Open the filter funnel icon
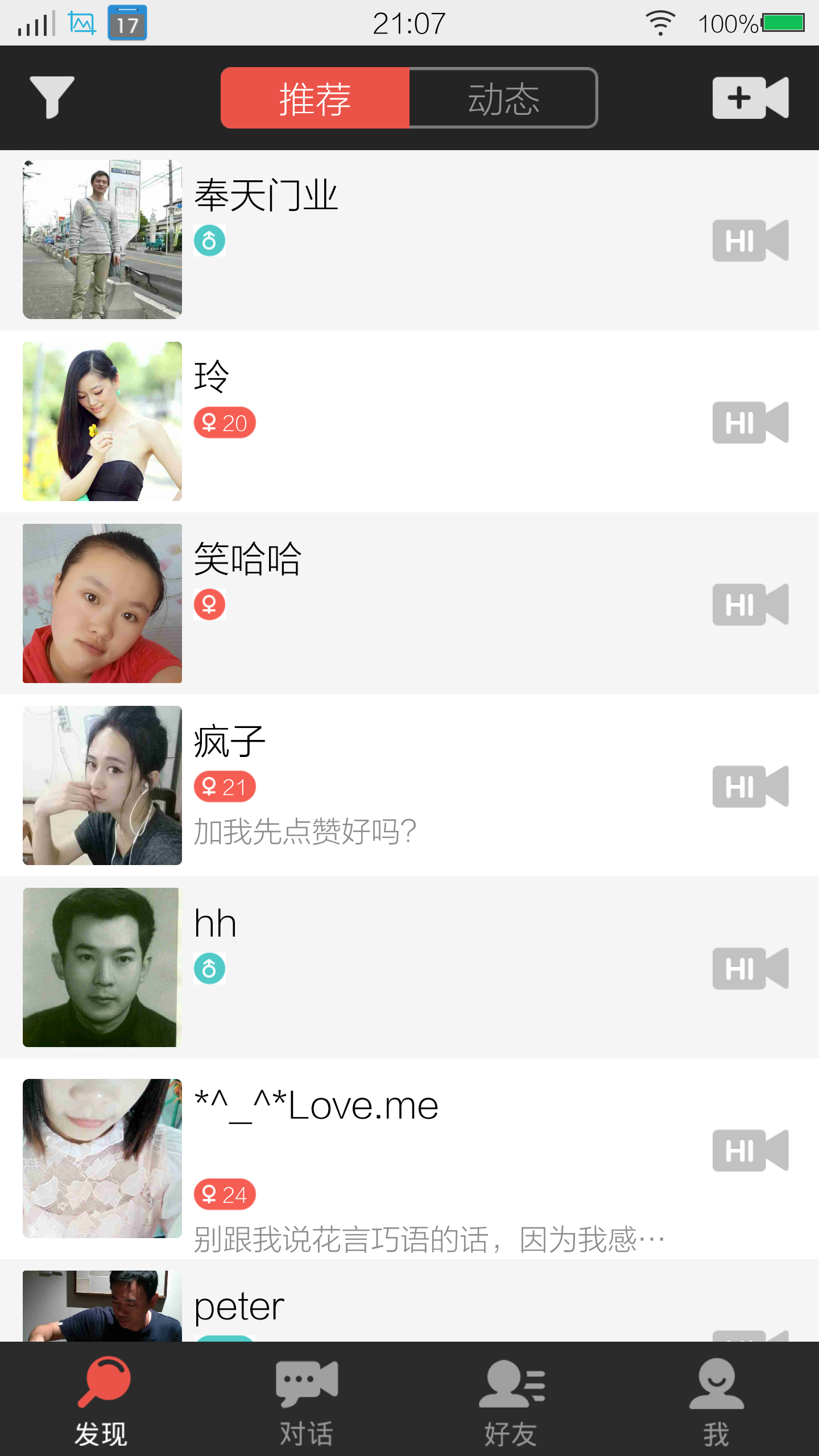 point(52,97)
